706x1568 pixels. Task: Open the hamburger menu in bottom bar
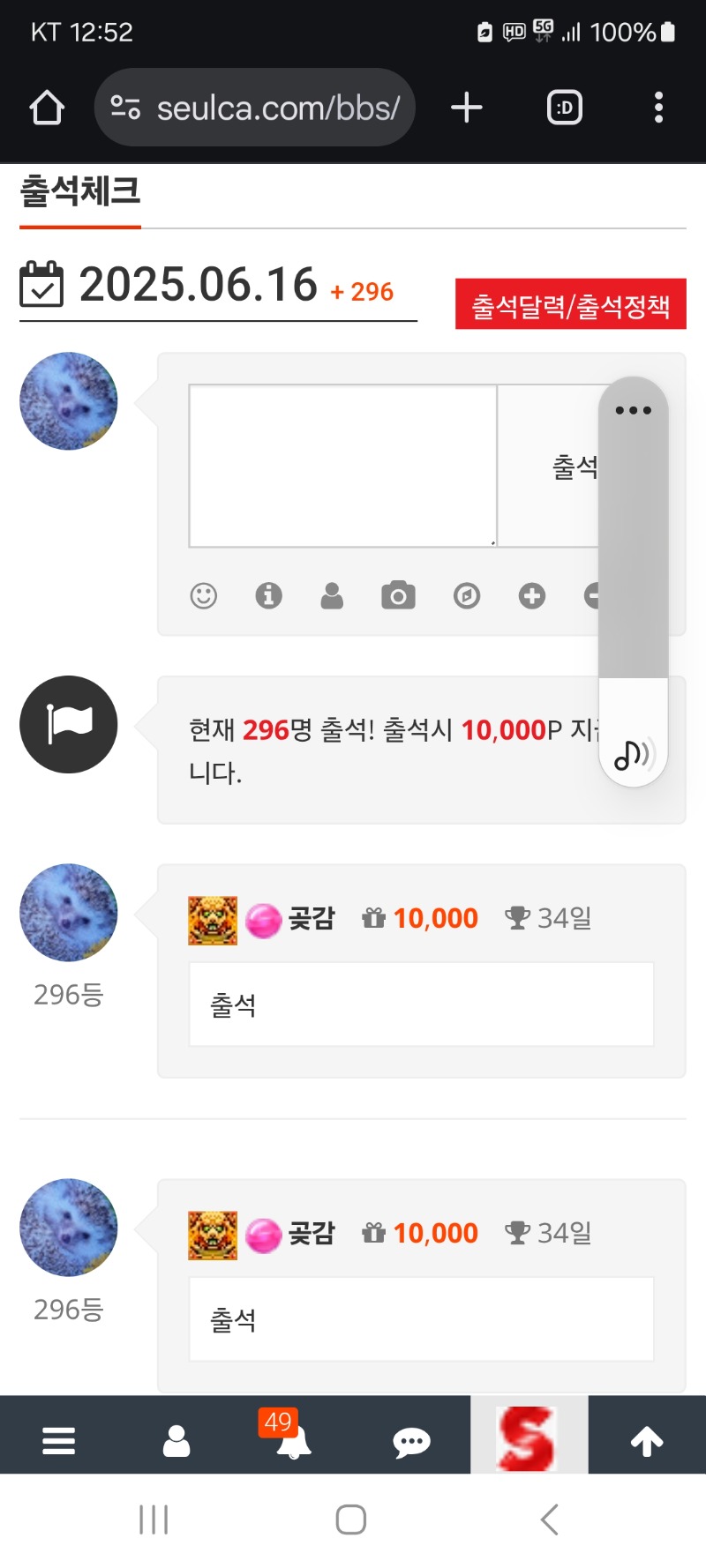(x=58, y=1441)
